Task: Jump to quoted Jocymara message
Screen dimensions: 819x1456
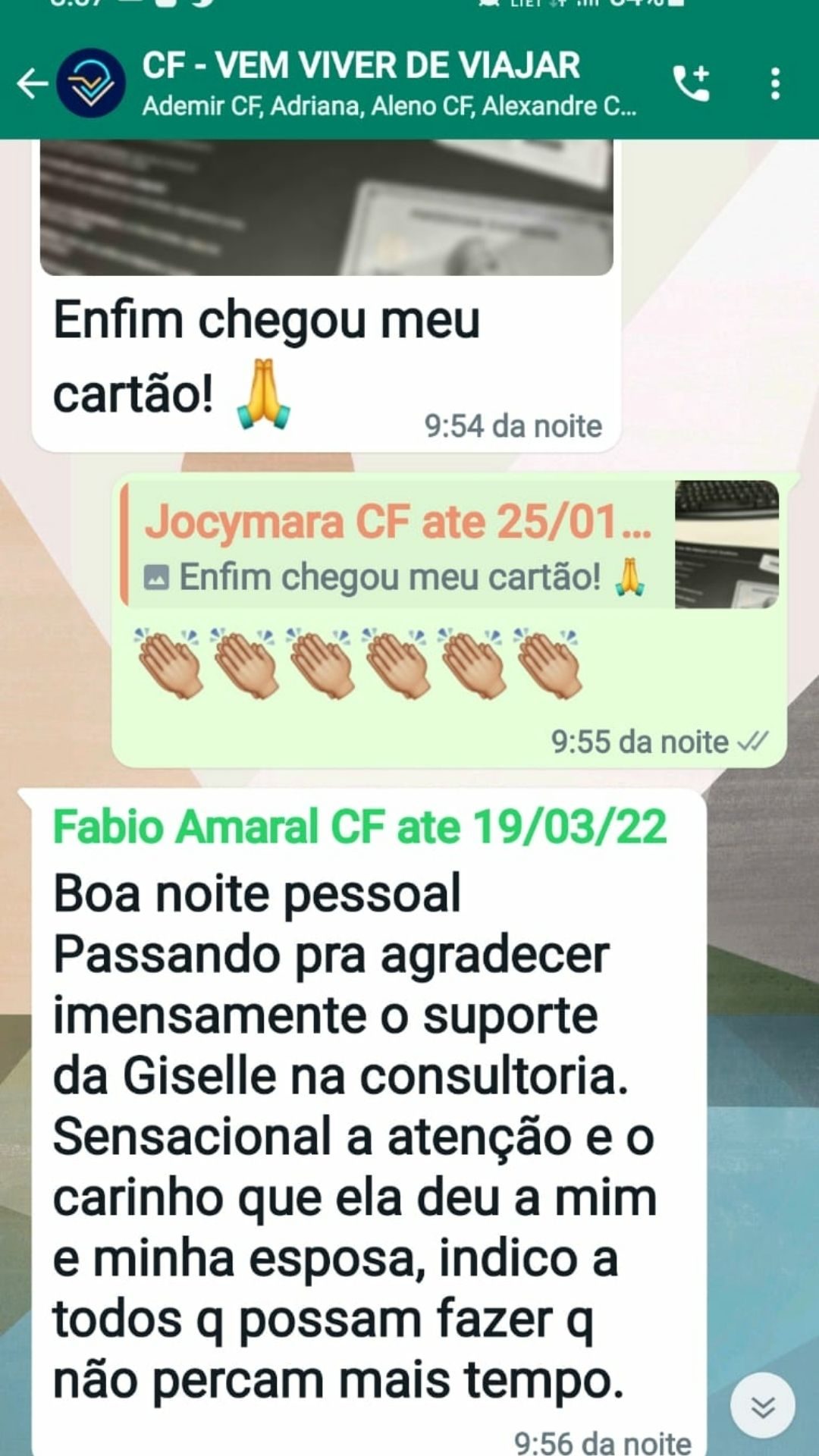Action: click(450, 544)
